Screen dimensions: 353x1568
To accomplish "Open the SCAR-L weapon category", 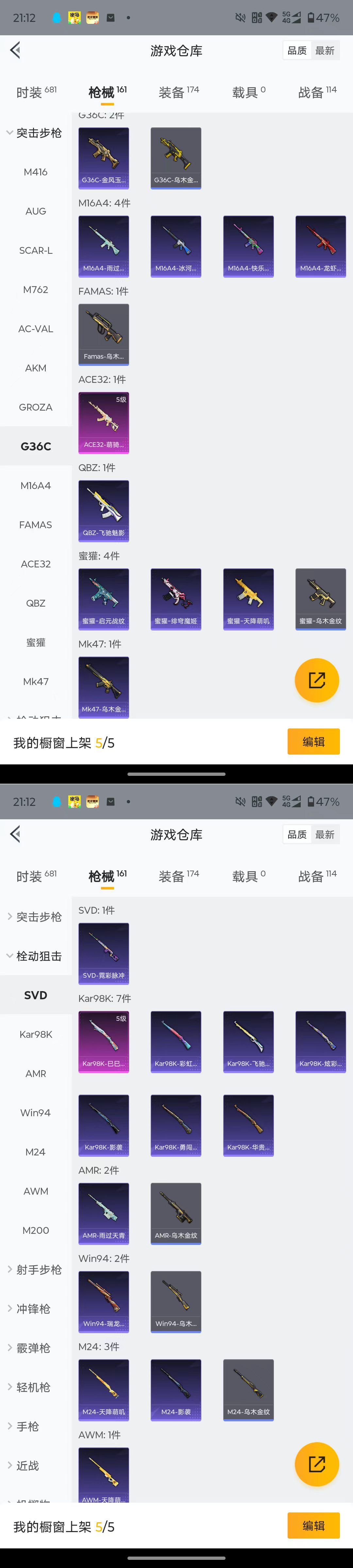I will [x=35, y=251].
